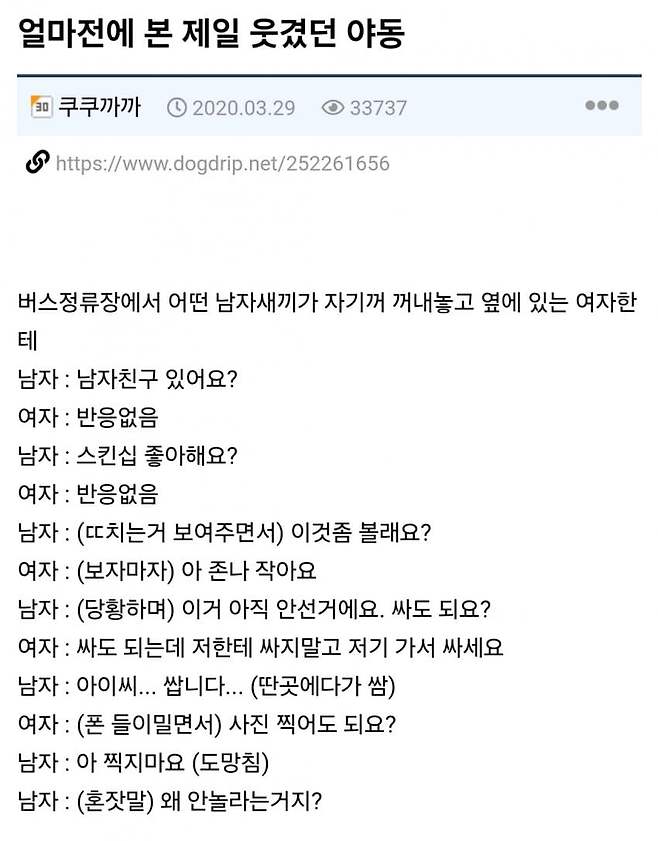
Task: Open the post's three-dot overflow menu
Action: click(x=601, y=106)
